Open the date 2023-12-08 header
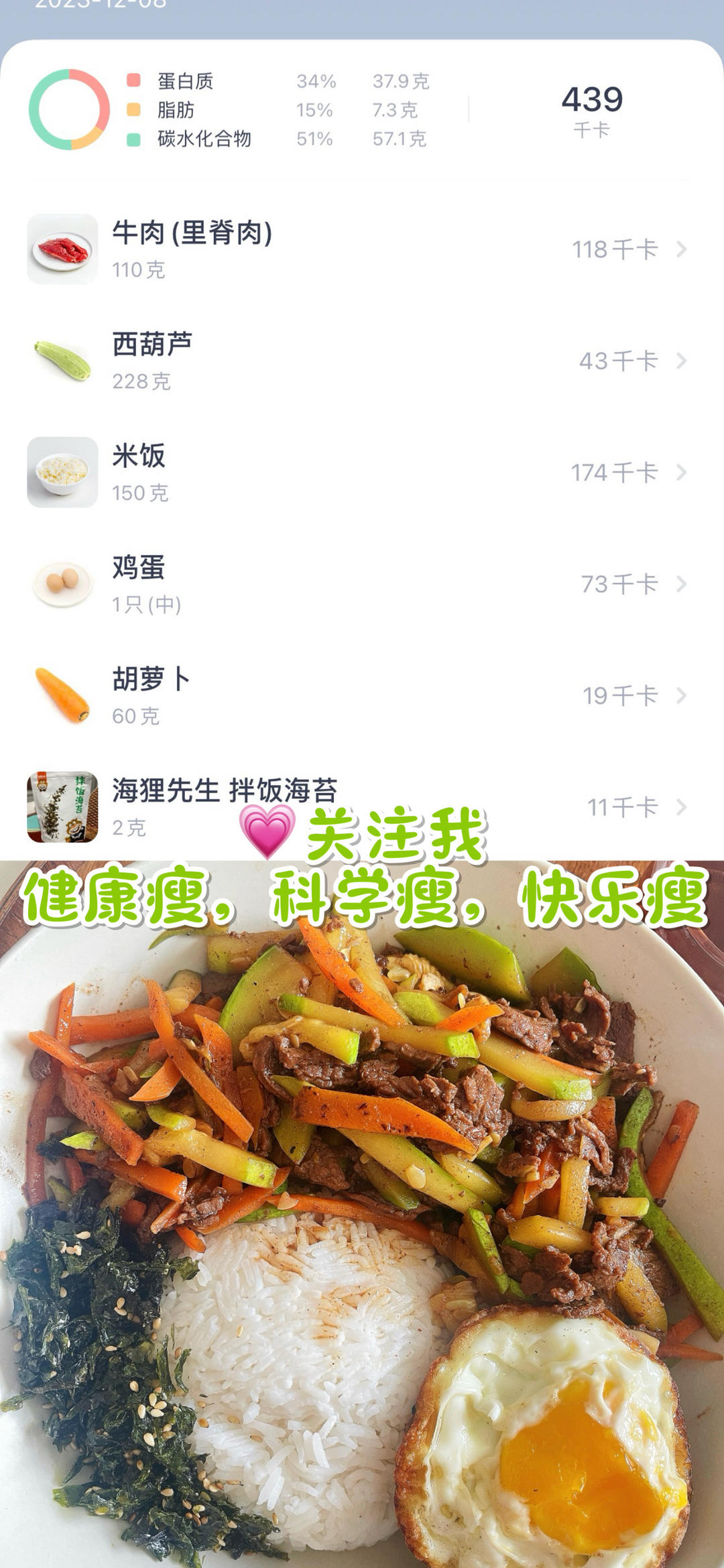The height and width of the screenshot is (1568, 724). click(x=101, y=5)
